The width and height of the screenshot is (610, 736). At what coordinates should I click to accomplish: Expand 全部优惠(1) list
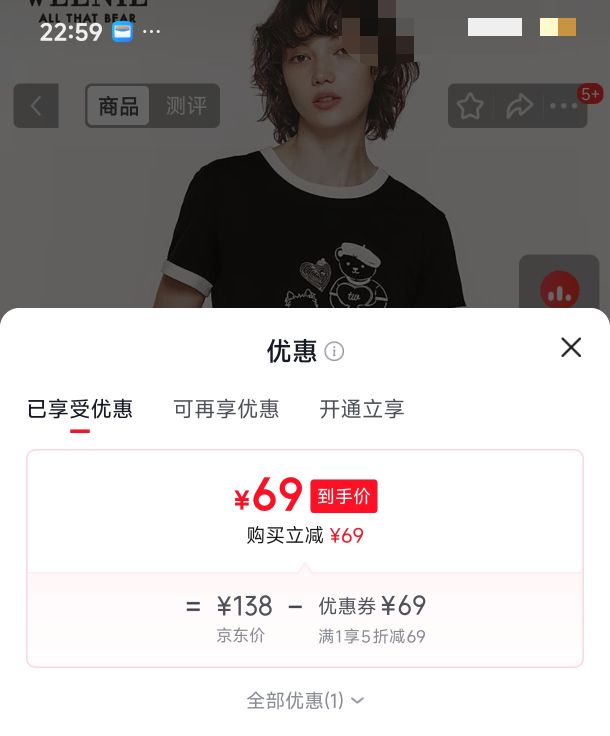[x=305, y=701]
